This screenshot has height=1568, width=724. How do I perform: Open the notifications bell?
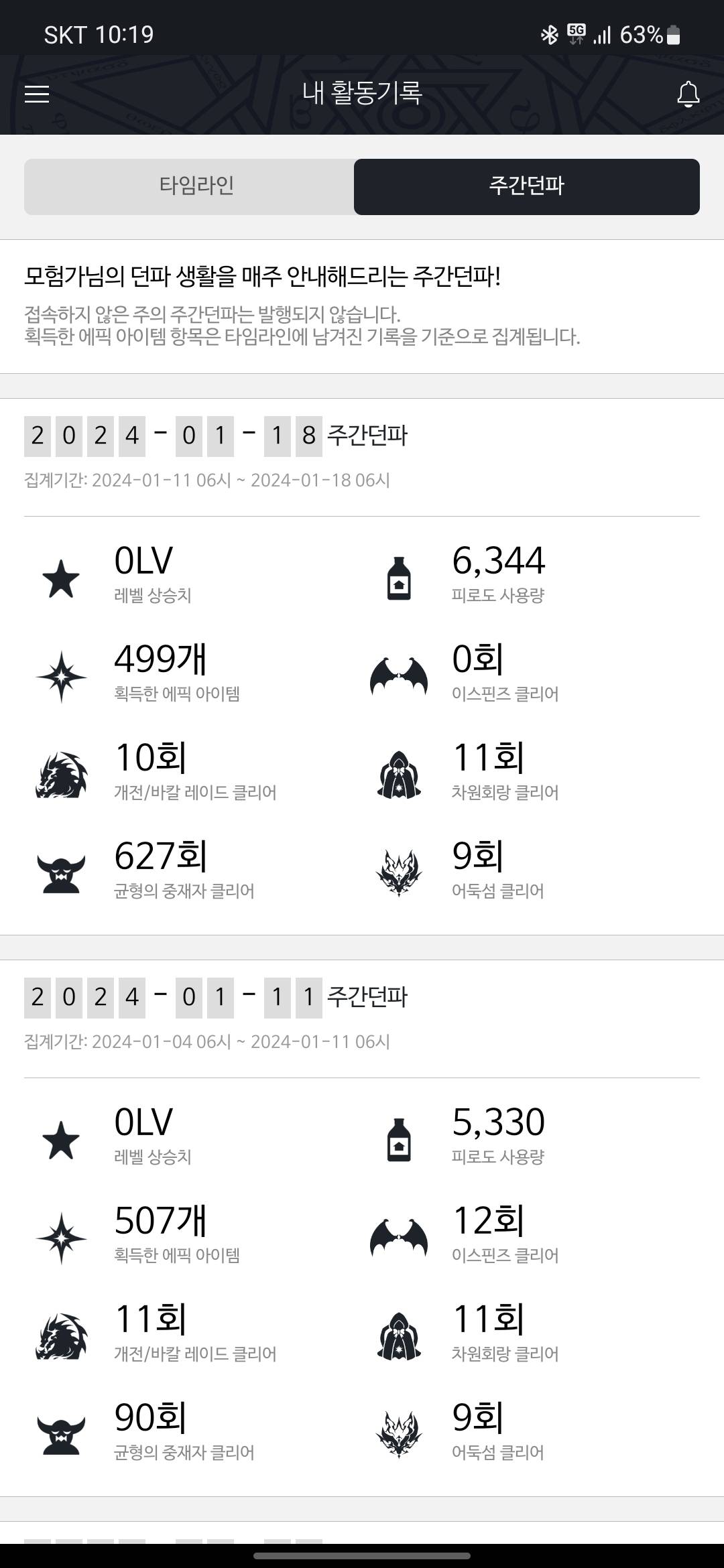point(688,94)
